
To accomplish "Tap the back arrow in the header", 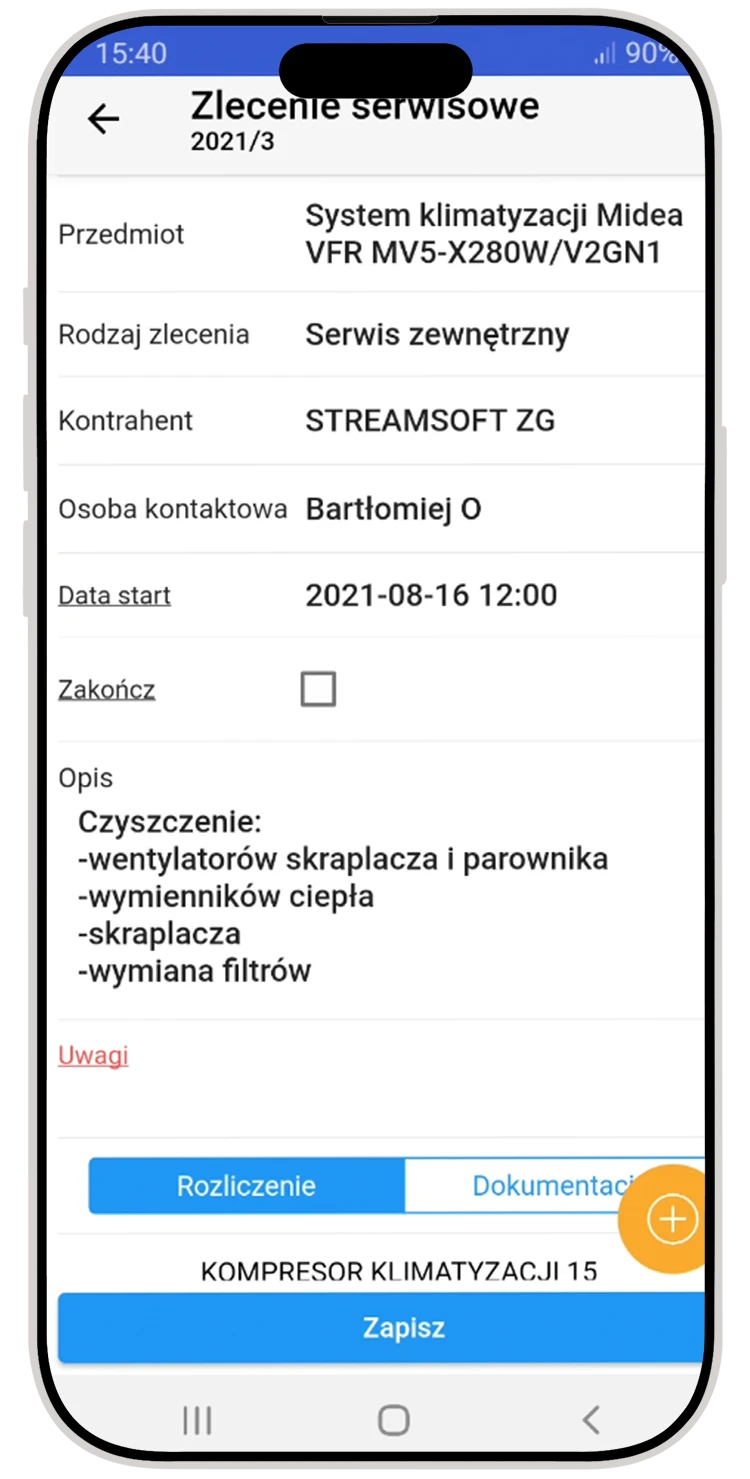I will 103,119.
